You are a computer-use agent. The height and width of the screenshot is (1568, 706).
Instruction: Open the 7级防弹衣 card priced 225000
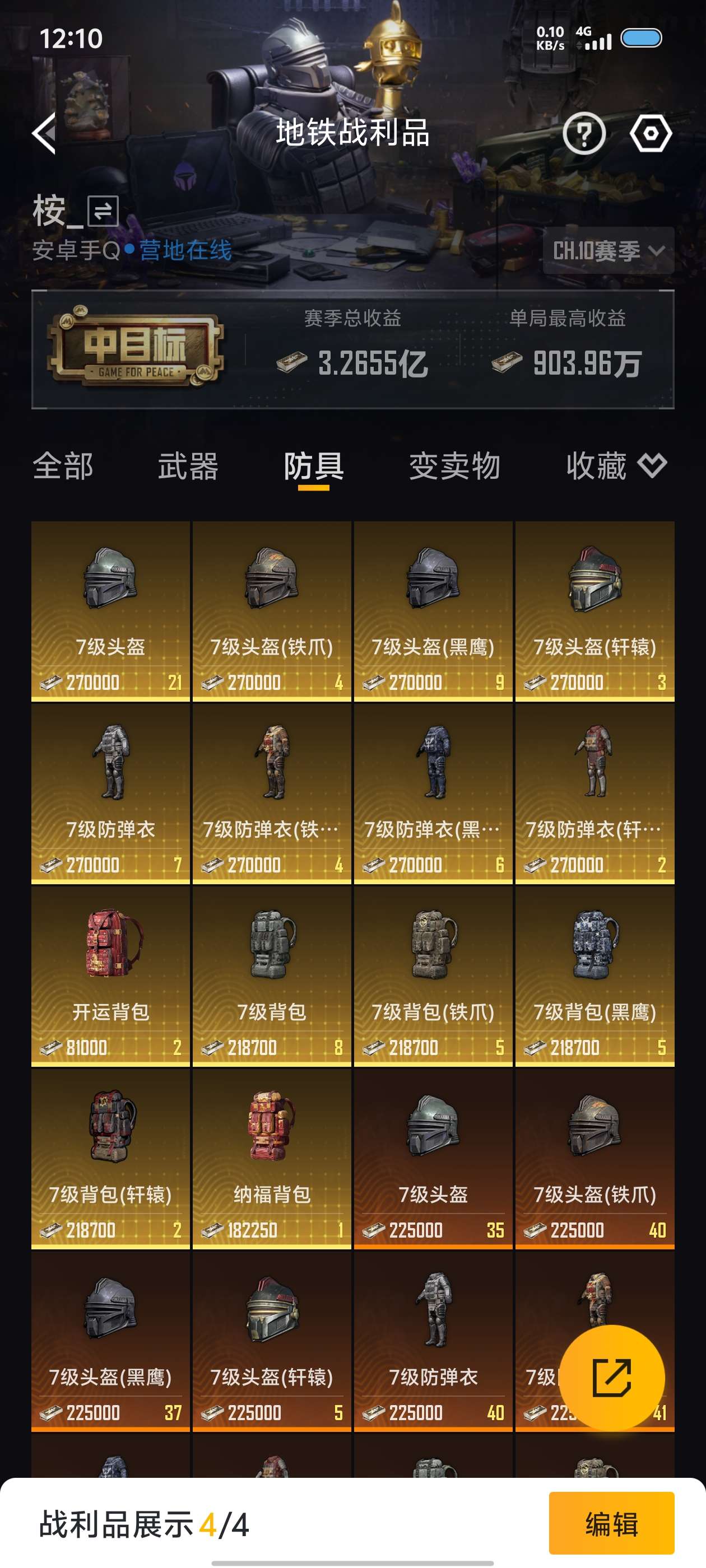433,1341
